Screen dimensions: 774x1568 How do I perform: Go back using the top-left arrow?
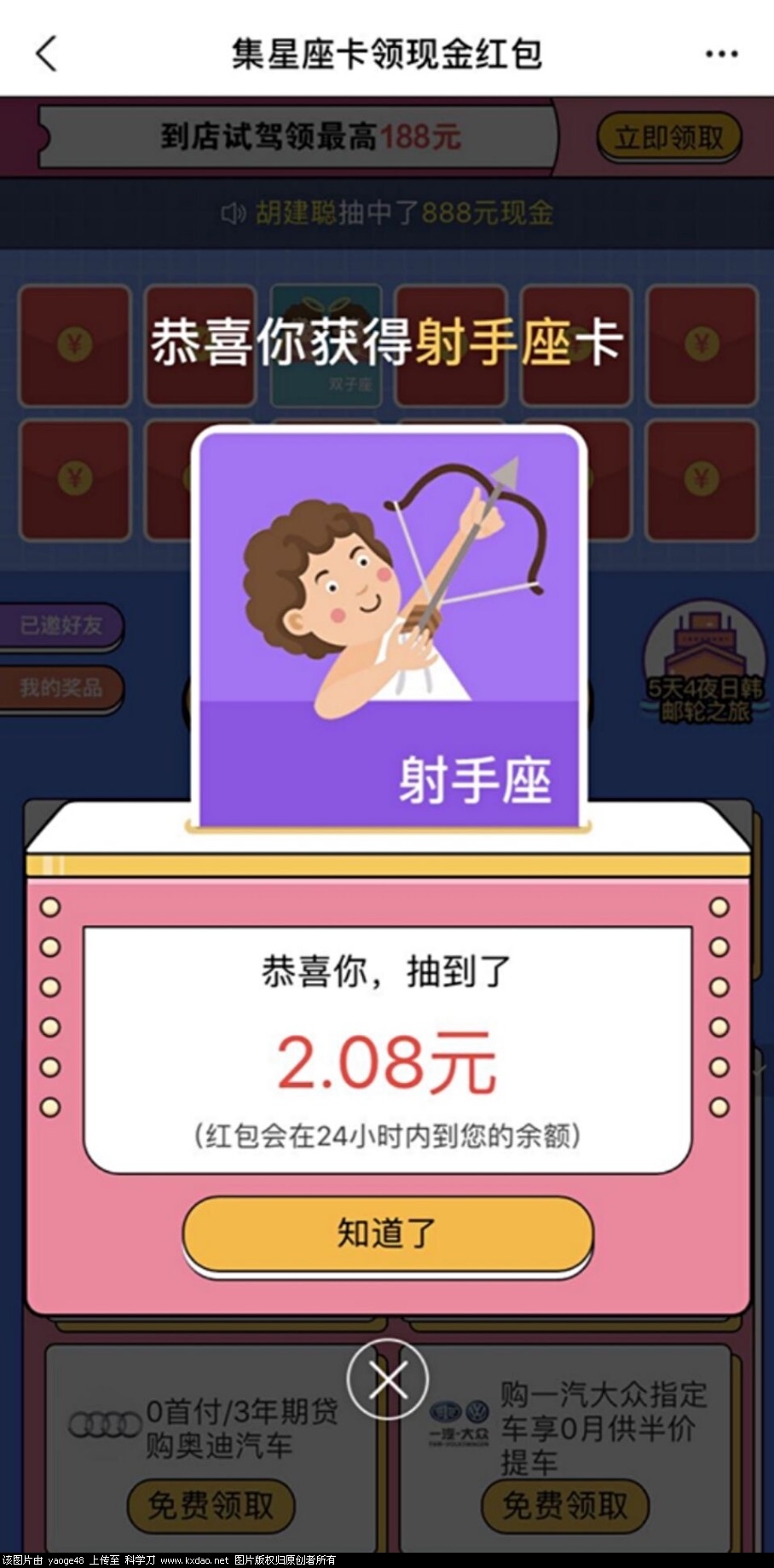click(46, 54)
